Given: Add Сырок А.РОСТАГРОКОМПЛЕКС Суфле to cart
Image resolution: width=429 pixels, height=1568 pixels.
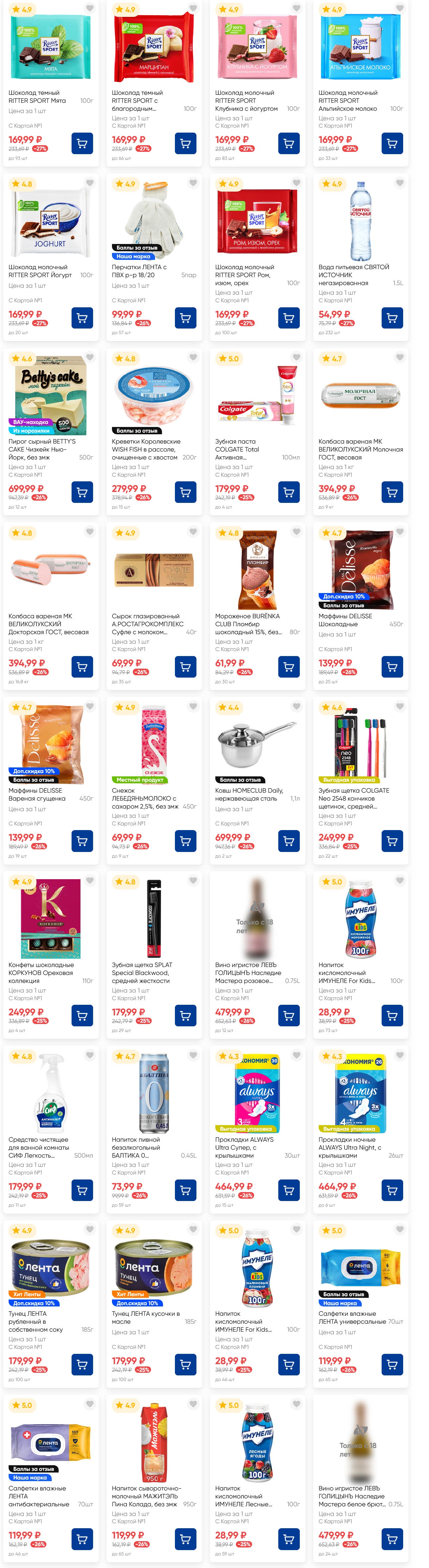Looking at the screenshot, I should click(x=186, y=667).
